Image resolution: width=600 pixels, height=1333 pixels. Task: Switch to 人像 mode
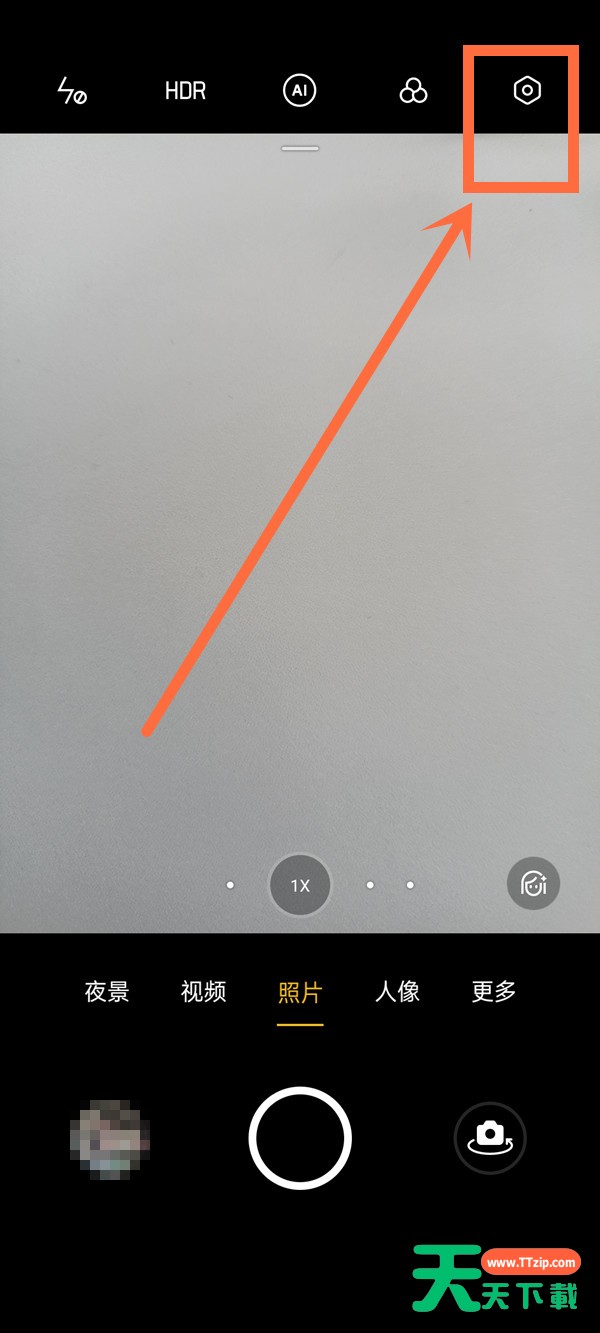point(397,992)
